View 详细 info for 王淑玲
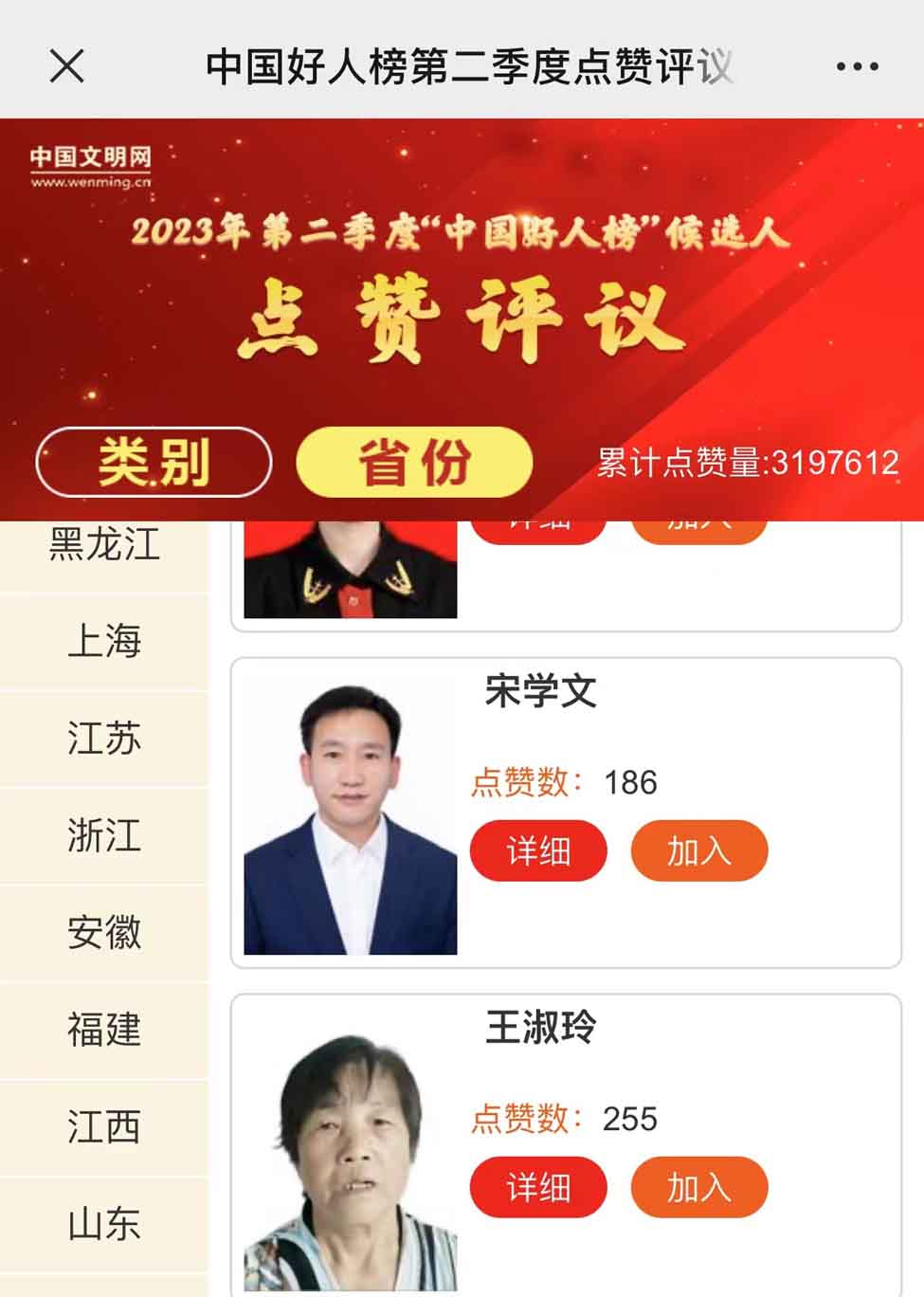Screen dimensions: 924x1297 click(538, 1187)
